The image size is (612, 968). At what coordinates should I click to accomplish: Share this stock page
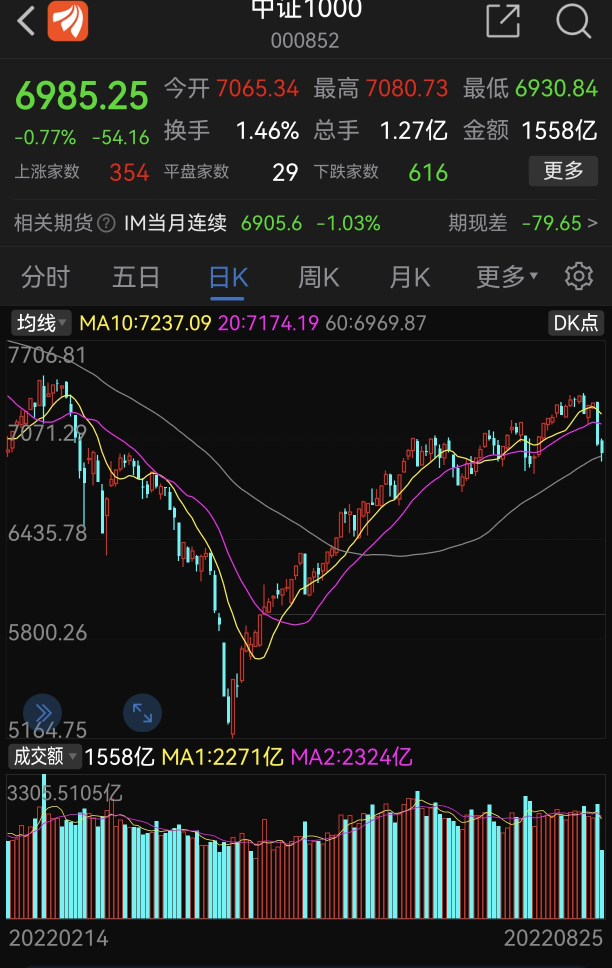click(503, 20)
